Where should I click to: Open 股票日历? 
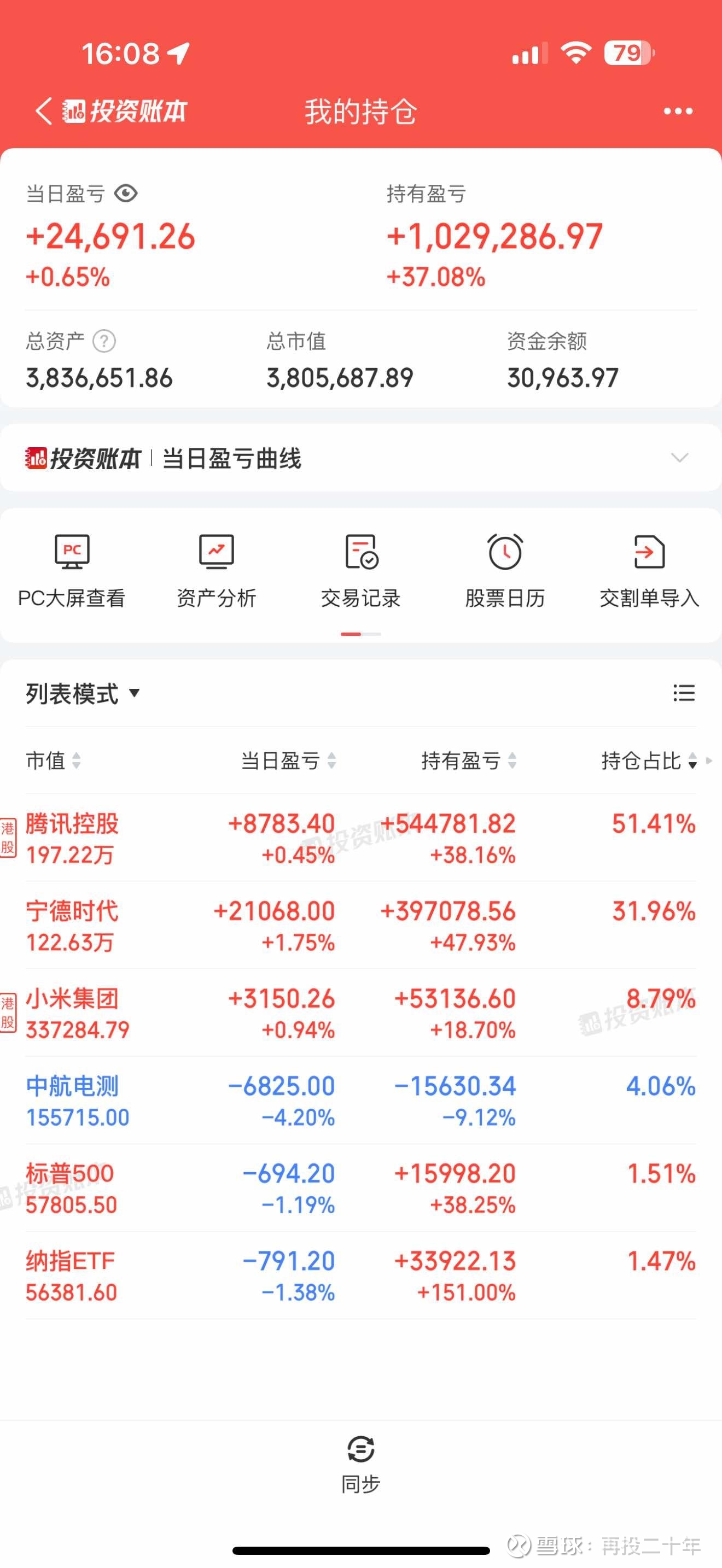click(505, 571)
